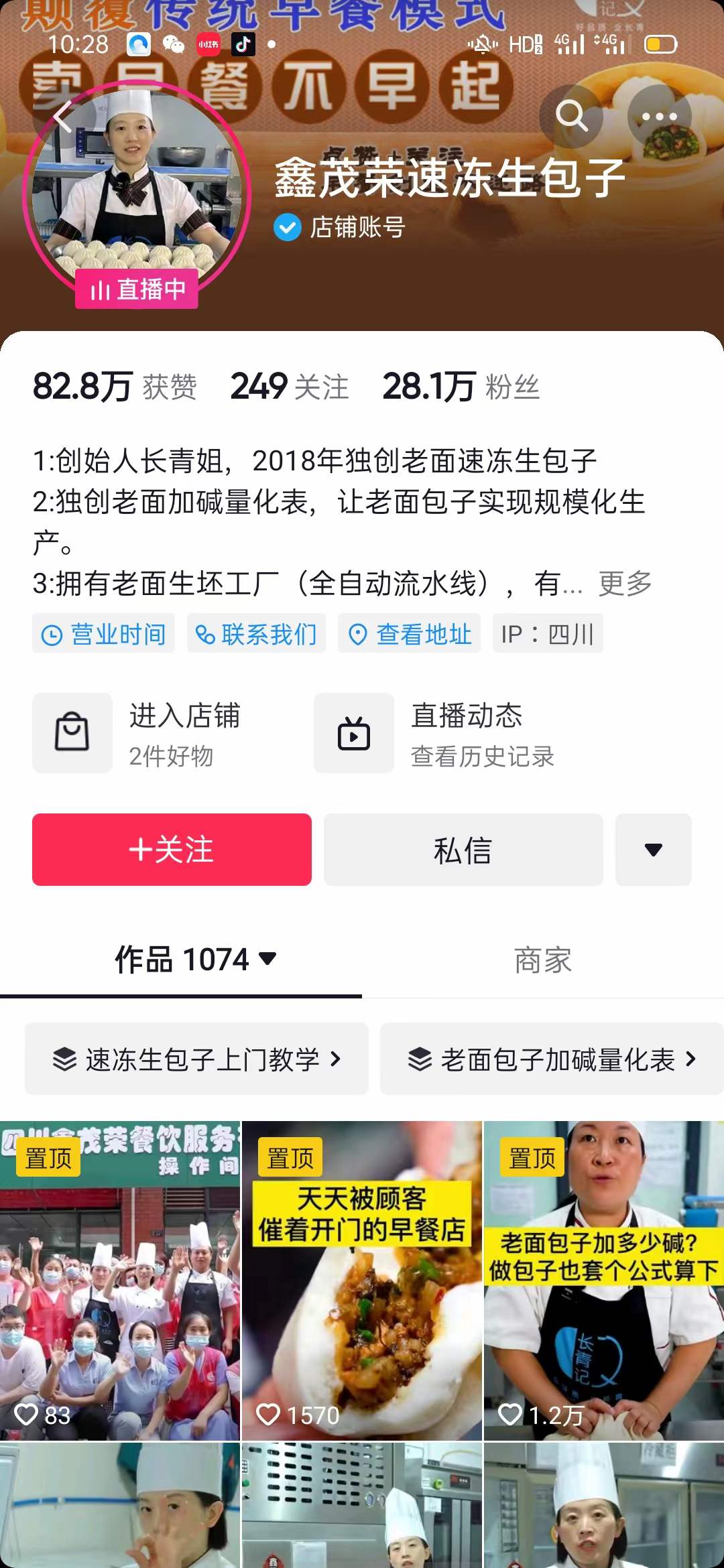The width and height of the screenshot is (724, 1568).
Task: Follow the account with +关注
Action: [172, 850]
